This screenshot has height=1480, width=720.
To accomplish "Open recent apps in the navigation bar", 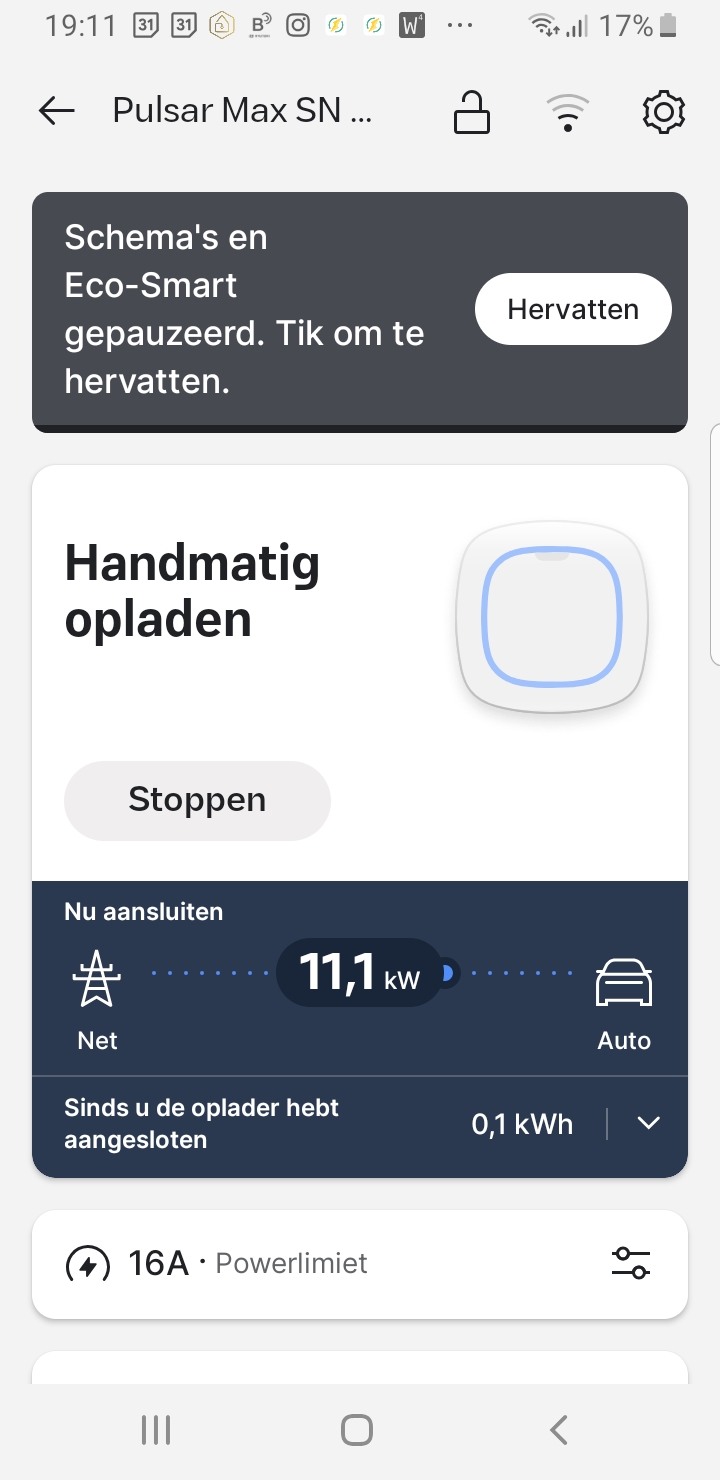I will 155,1430.
